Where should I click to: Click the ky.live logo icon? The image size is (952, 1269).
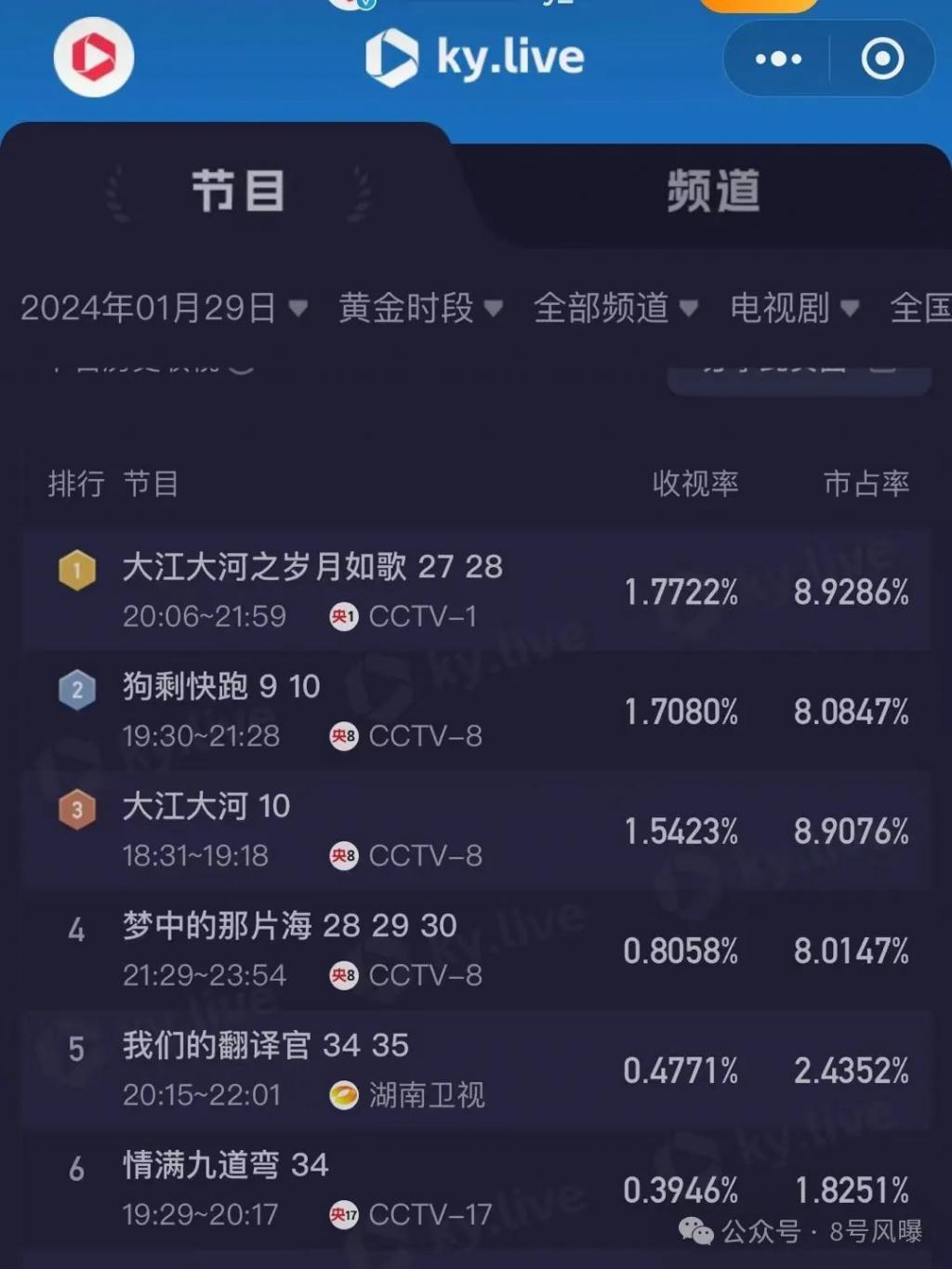tap(394, 58)
